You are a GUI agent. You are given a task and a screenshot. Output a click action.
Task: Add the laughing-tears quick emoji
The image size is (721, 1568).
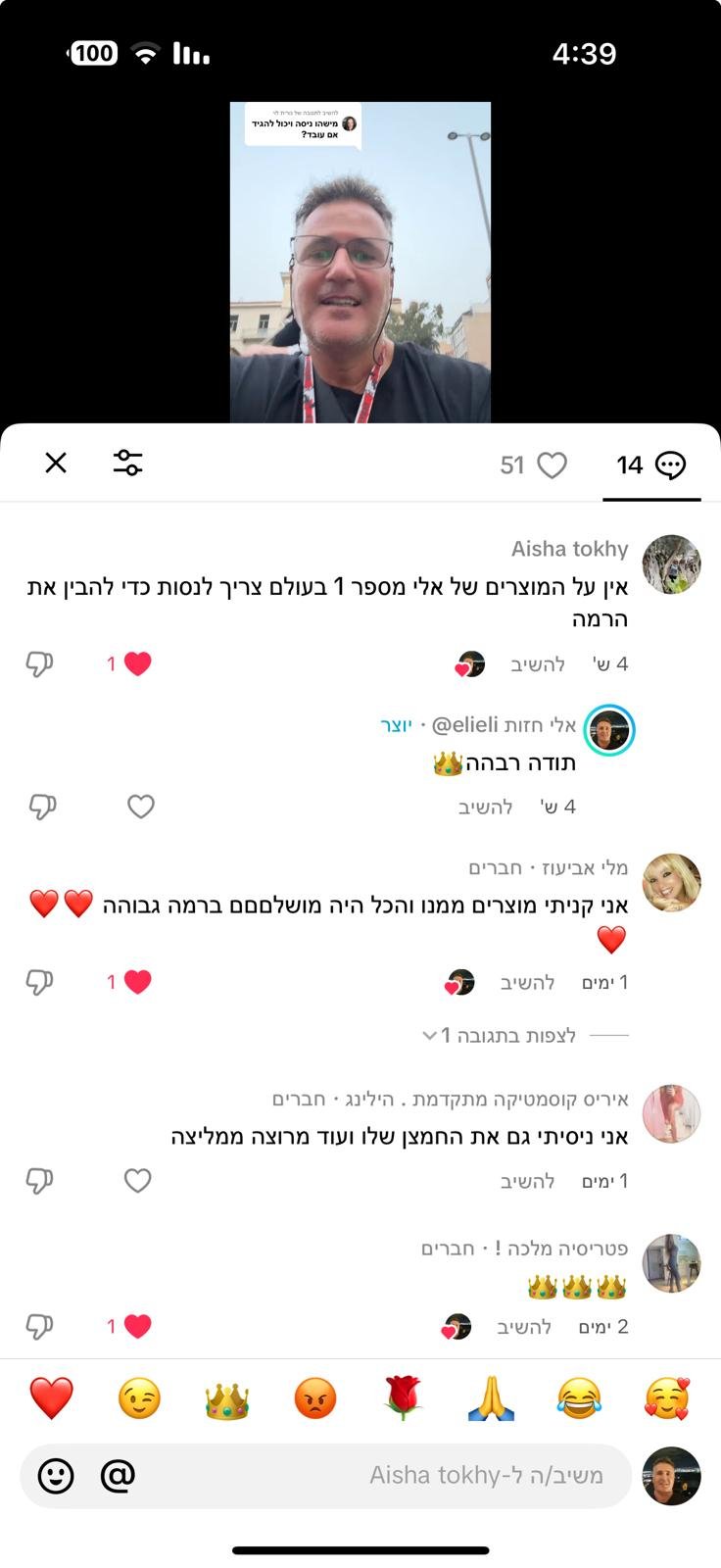point(579,1399)
